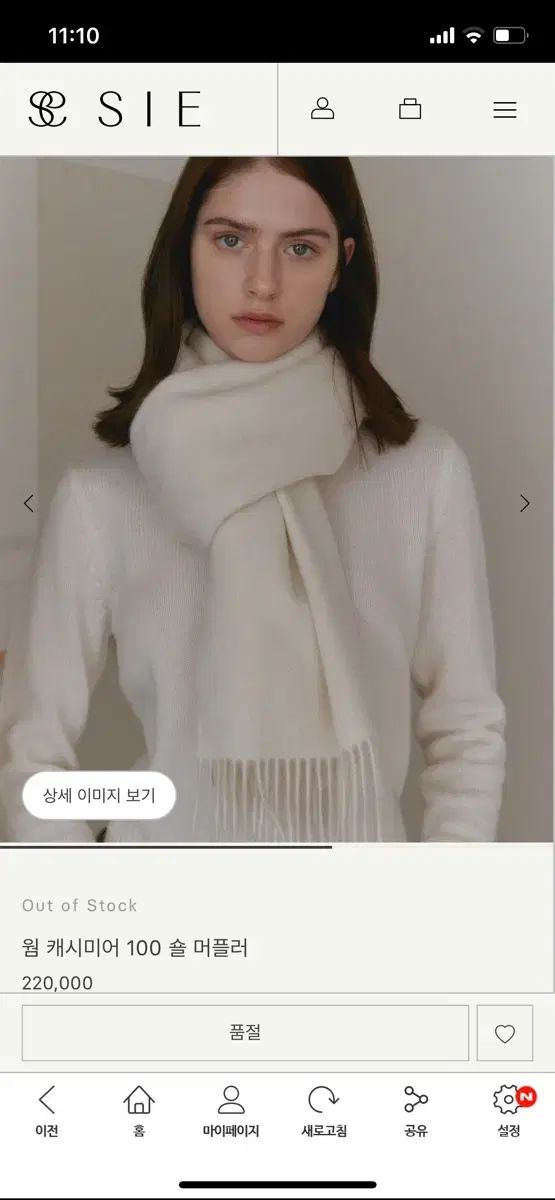The height and width of the screenshot is (1200, 555).
Task: Go to 홈 in bottom bar
Action: coord(139,1111)
